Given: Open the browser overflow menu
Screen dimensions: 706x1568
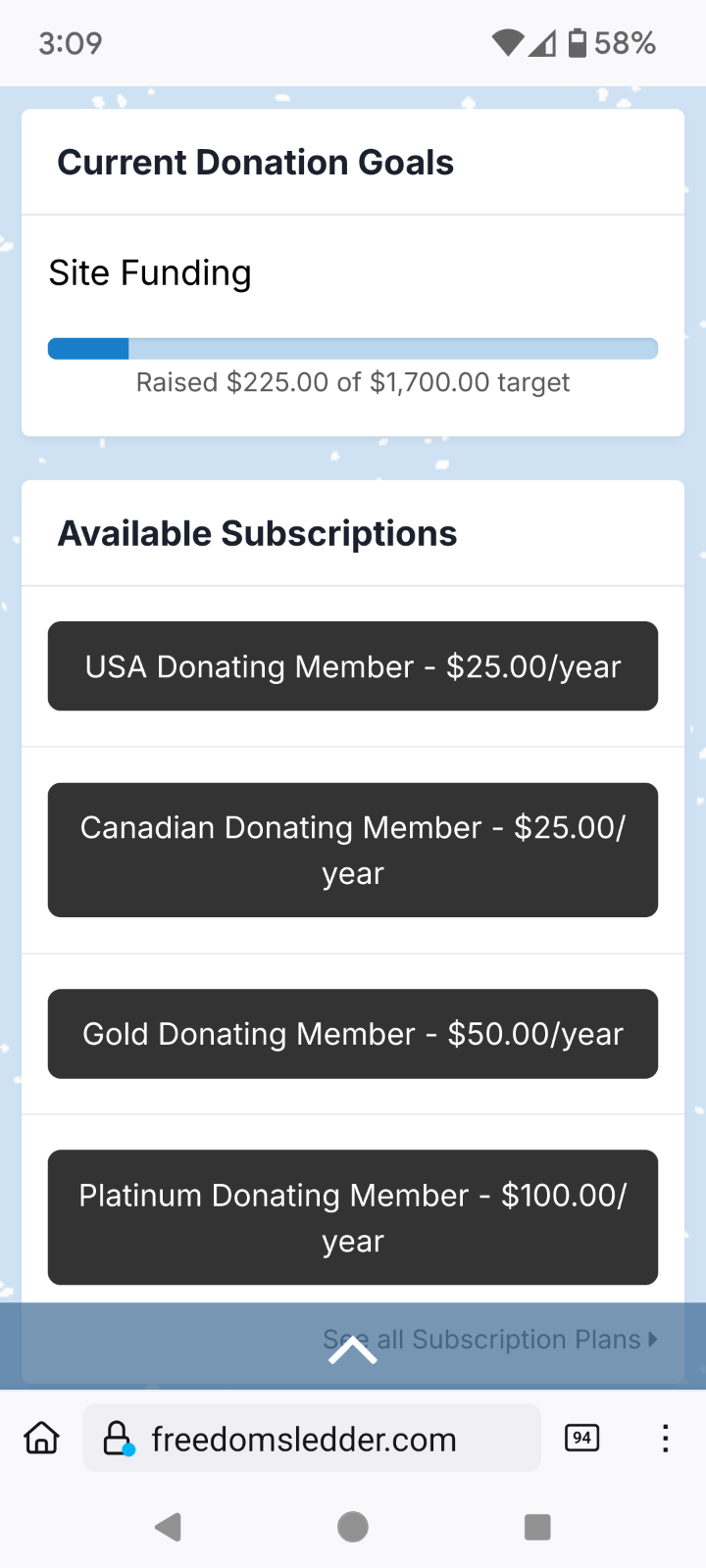Looking at the screenshot, I should point(666,1439).
